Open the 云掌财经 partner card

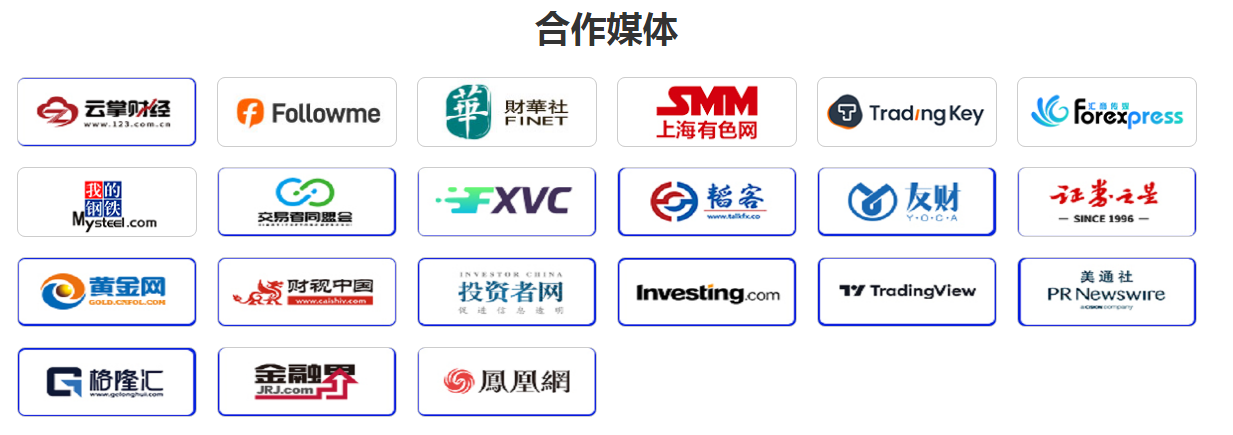click(x=107, y=112)
